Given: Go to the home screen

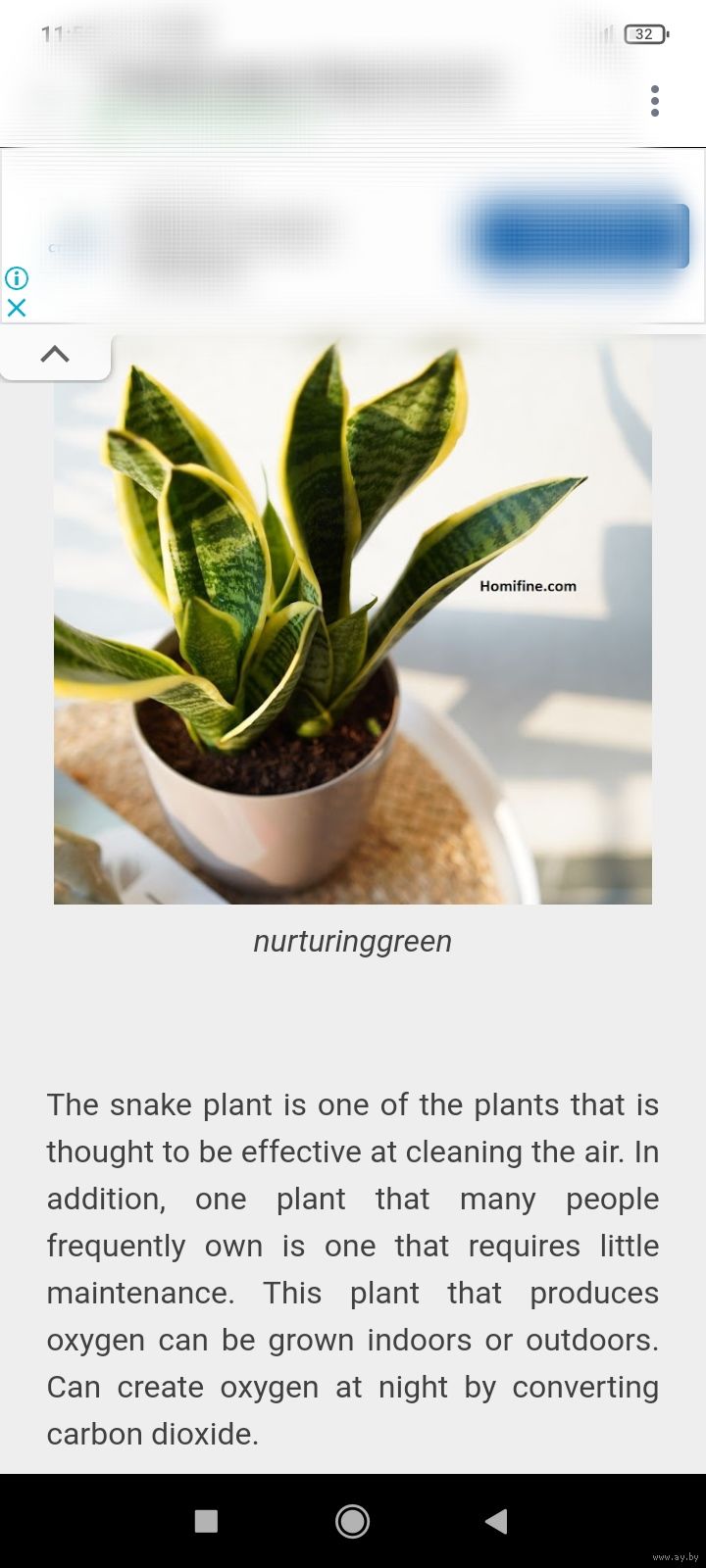Looking at the screenshot, I should pos(353,1520).
